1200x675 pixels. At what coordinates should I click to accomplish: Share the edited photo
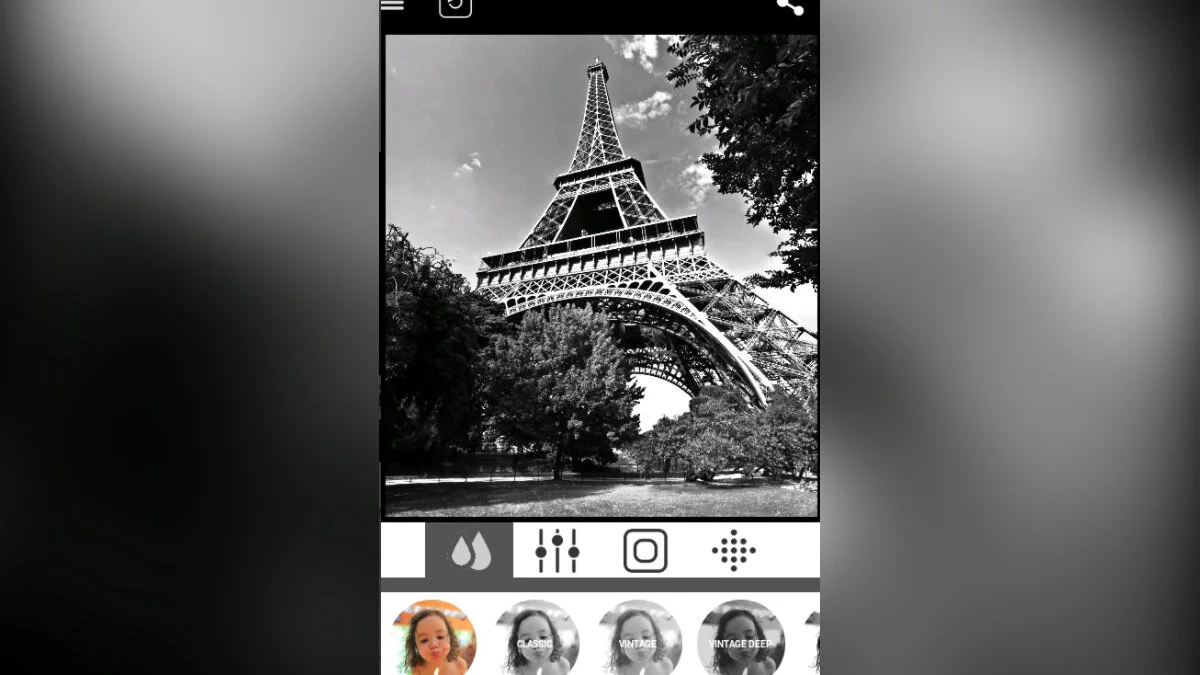click(x=790, y=6)
